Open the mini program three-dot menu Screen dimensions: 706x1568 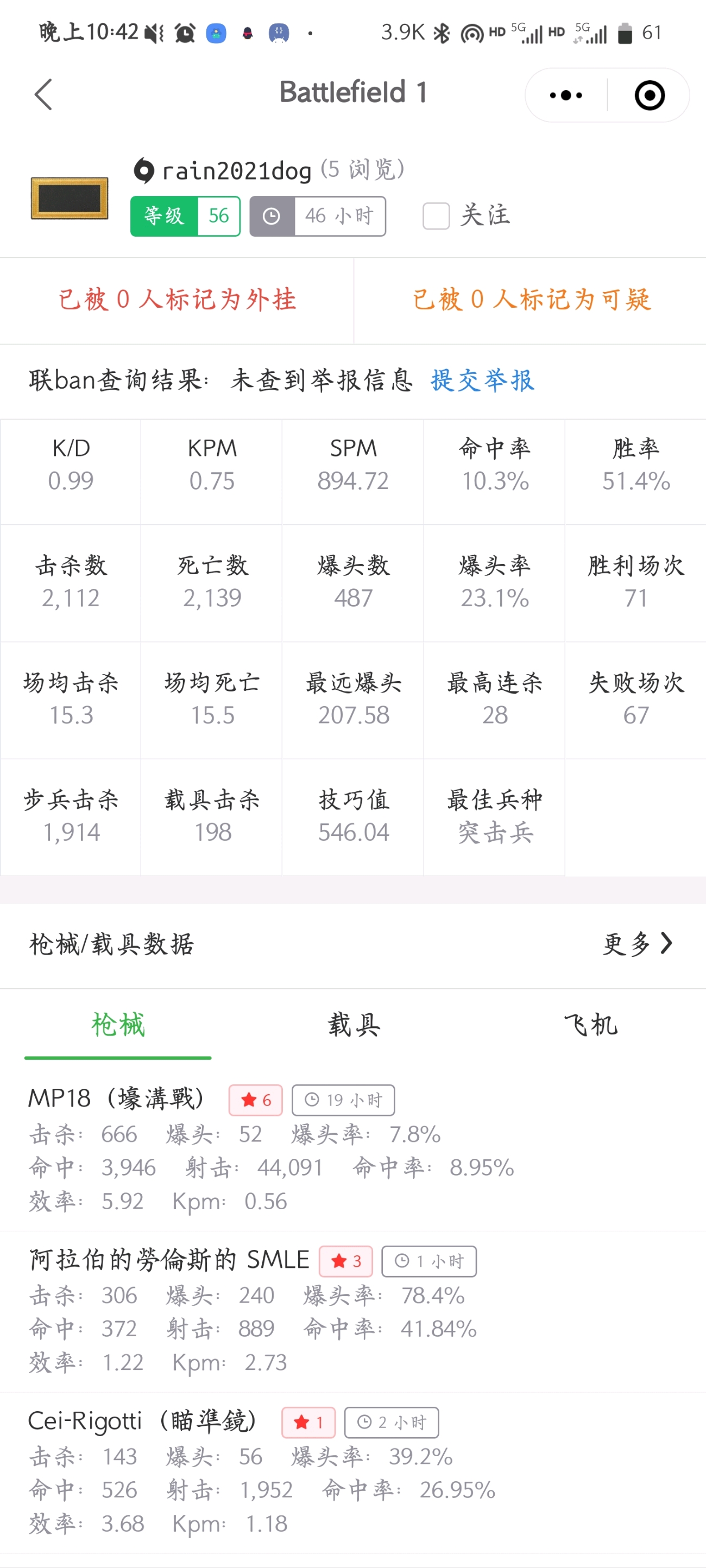coord(566,95)
